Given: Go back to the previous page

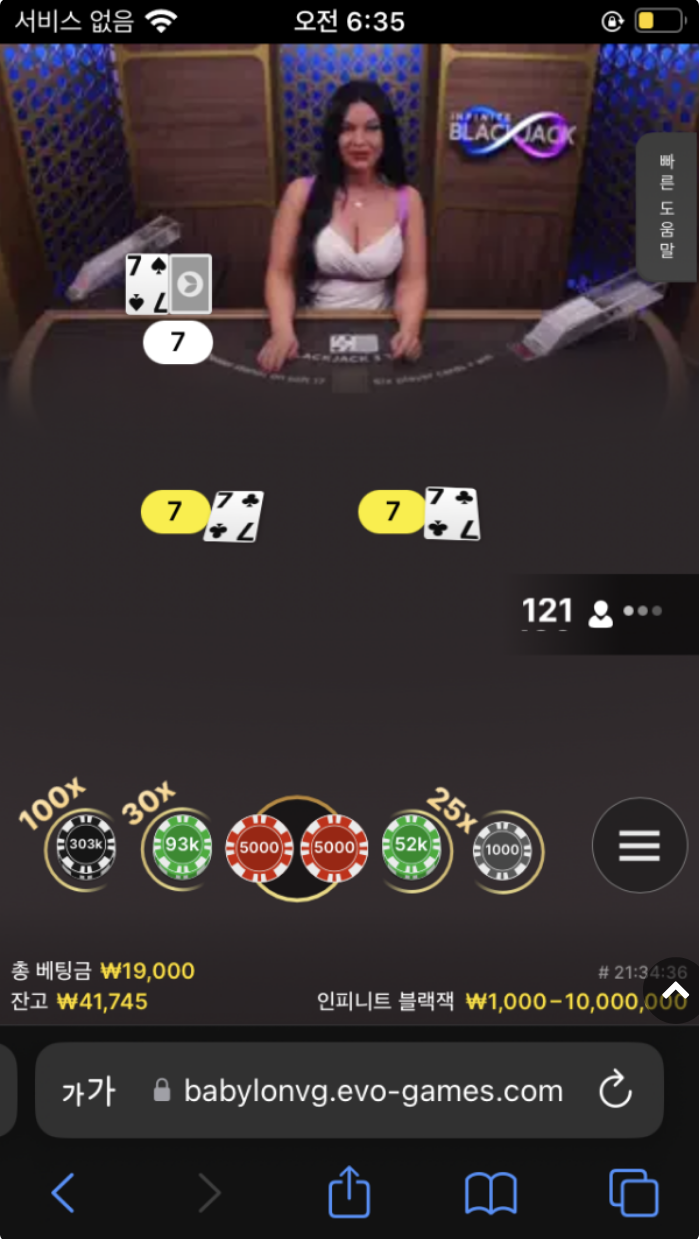Looking at the screenshot, I should point(63,1193).
